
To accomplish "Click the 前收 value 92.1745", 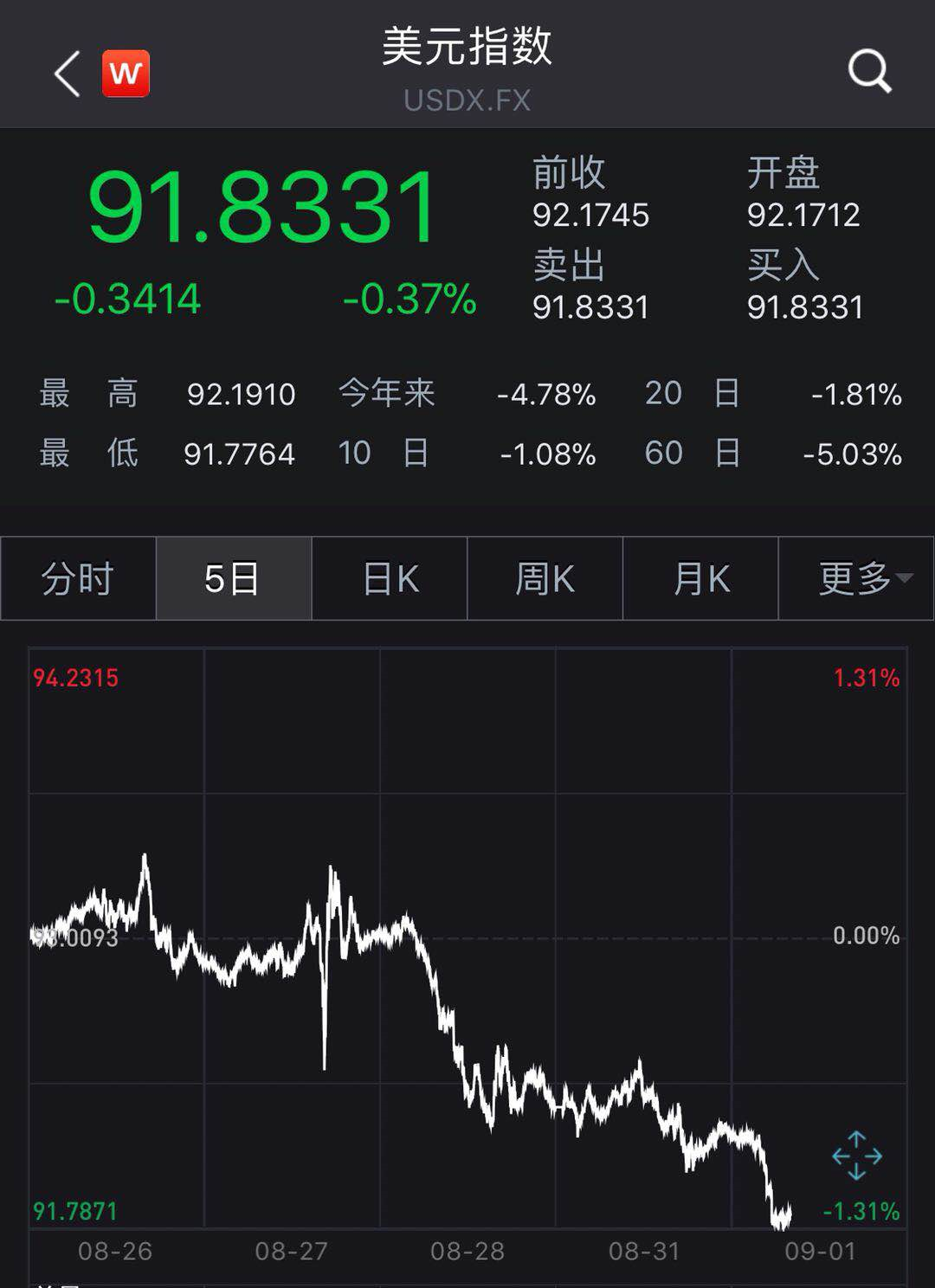I will coord(591,216).
